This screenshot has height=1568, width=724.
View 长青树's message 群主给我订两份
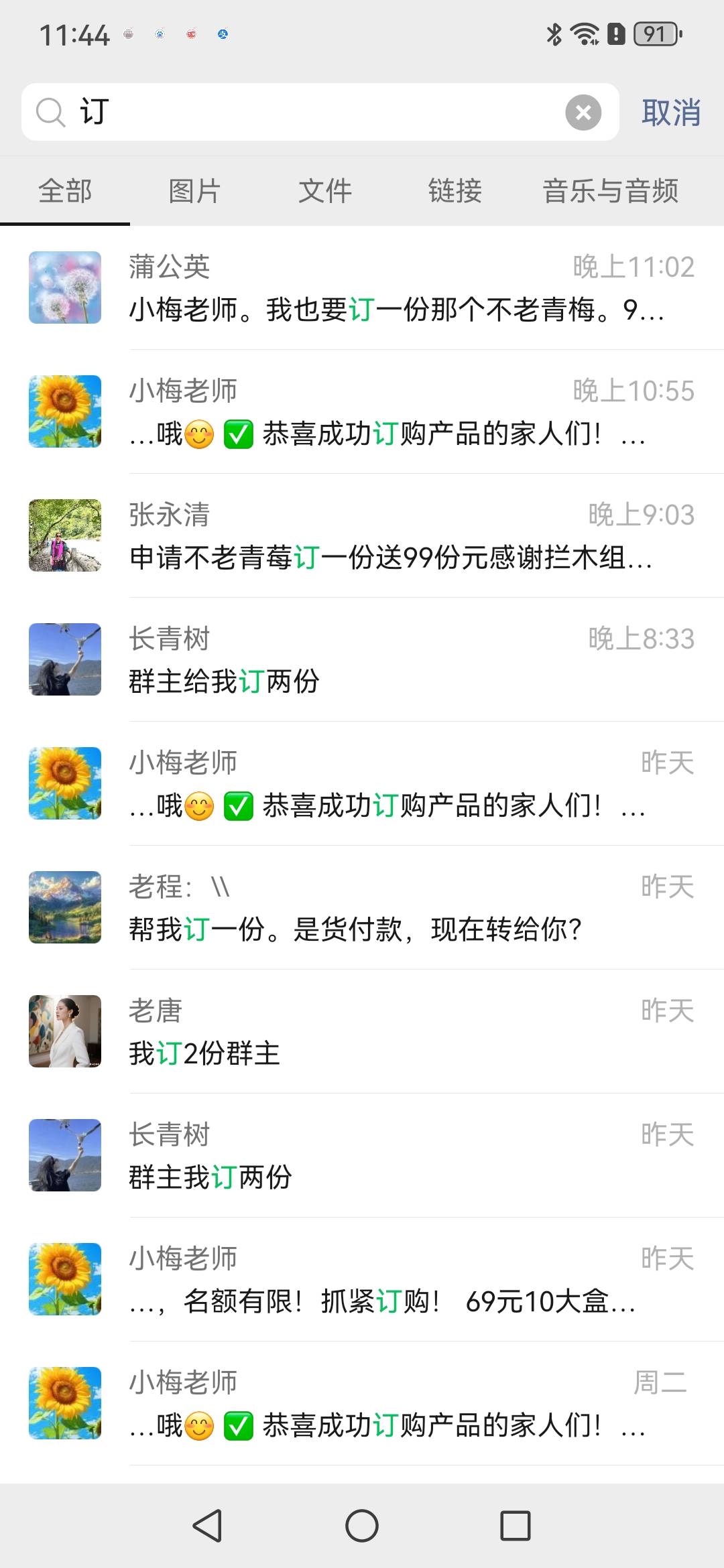tap(396, 660)
